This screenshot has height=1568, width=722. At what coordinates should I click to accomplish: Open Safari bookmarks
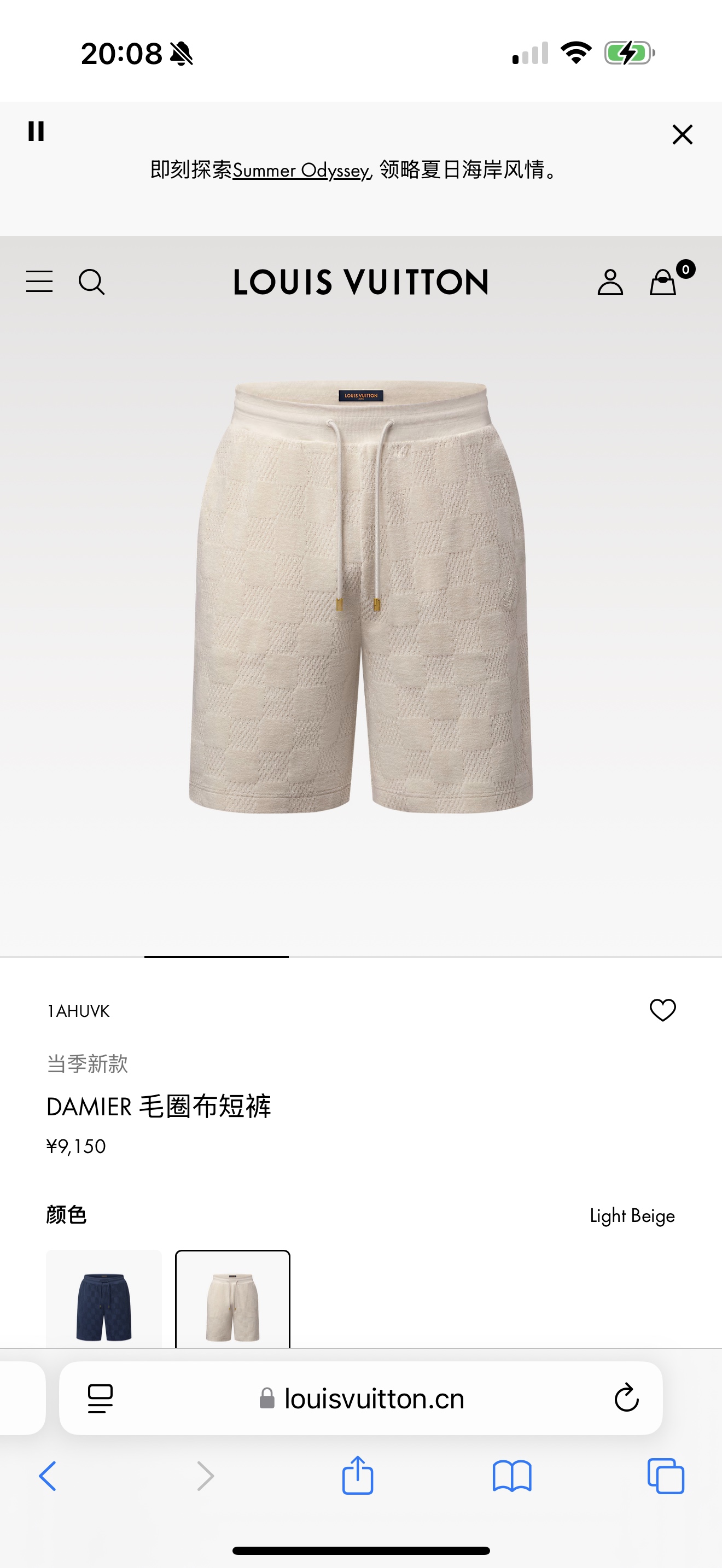pos(512,1476)
